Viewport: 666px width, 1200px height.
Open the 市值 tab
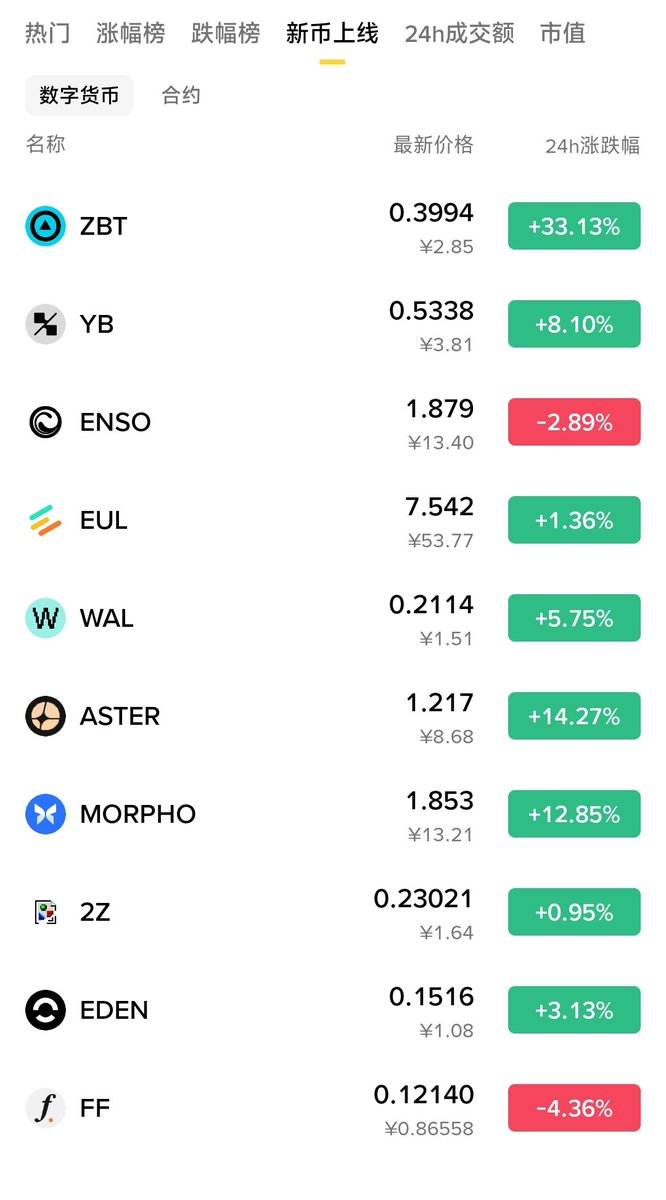562,33
